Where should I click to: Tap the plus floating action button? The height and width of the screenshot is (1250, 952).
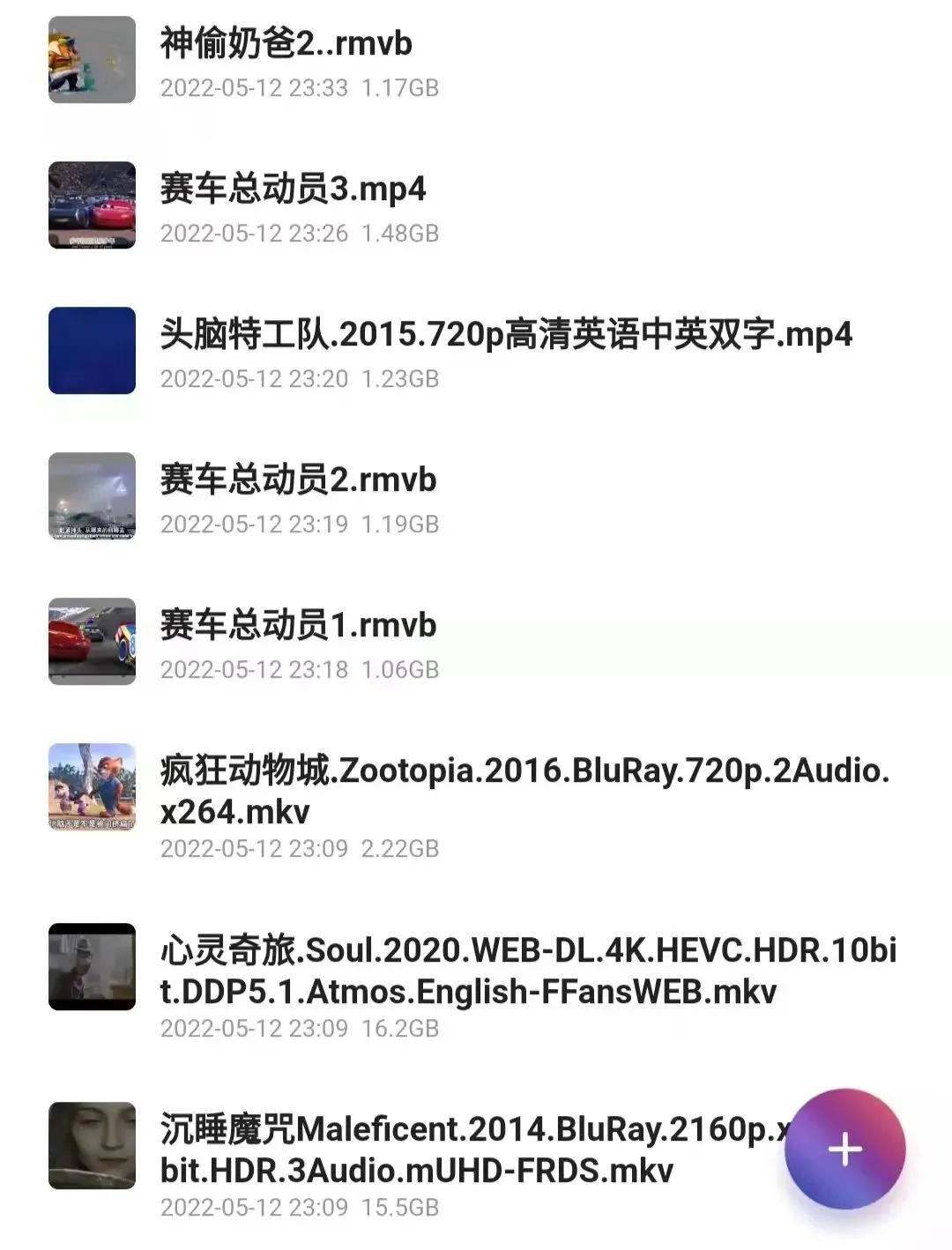(x=844, y=1149)
